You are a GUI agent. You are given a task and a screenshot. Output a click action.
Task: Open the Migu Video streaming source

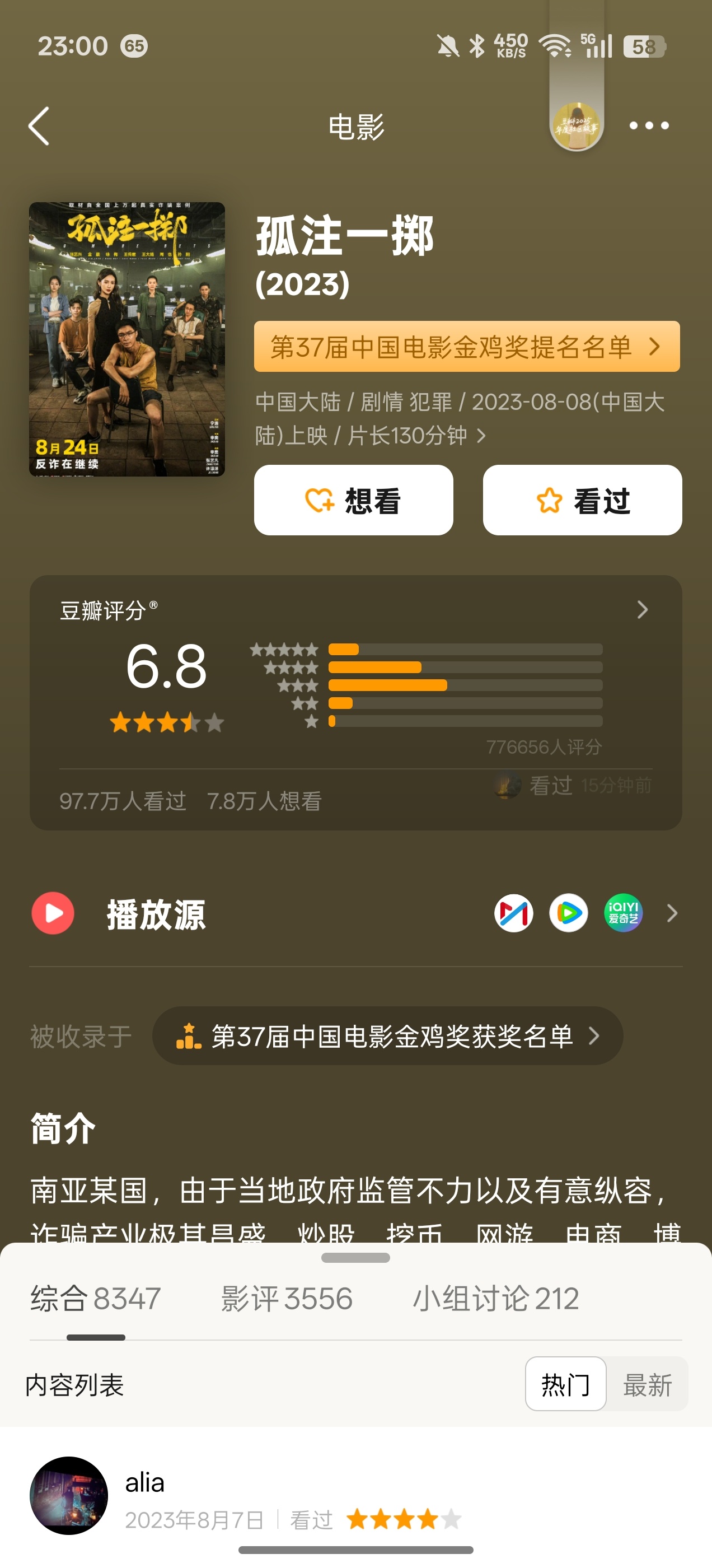coord(514,912)
